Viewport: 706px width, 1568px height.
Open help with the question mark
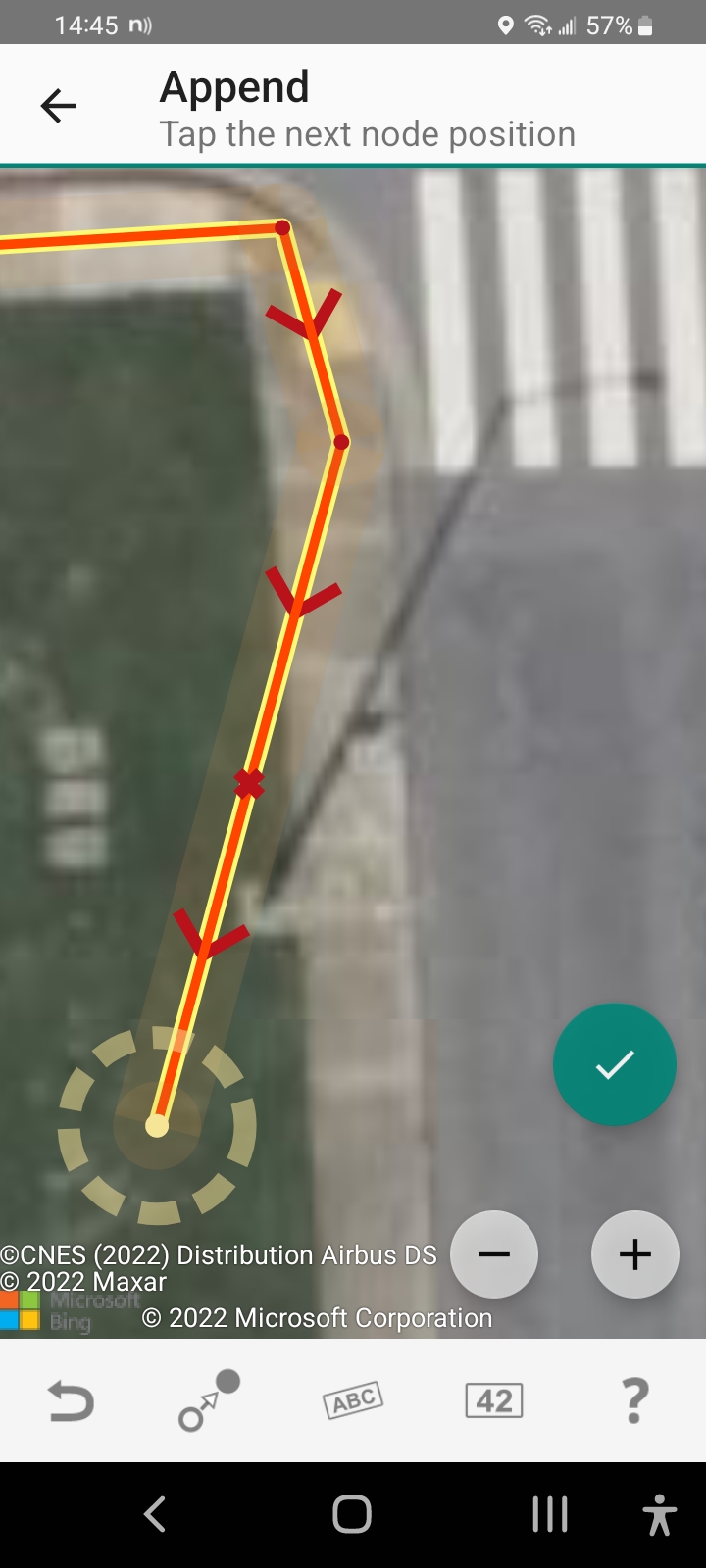(x=635, y=1400)
